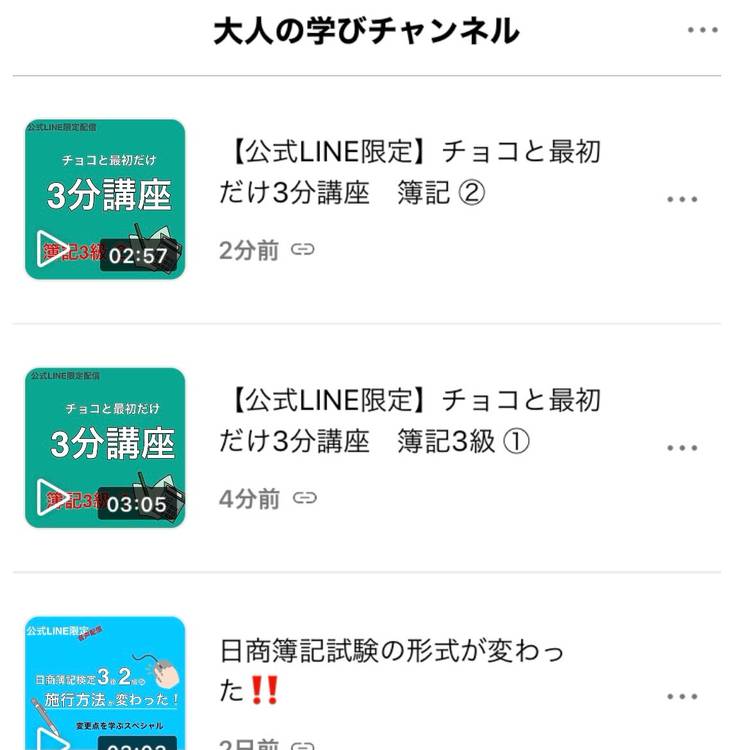This screenshot has height=750, width=750.
Task: Open the 簿記3級 ① 3分講座 video entry
Action: coord(410,421)
